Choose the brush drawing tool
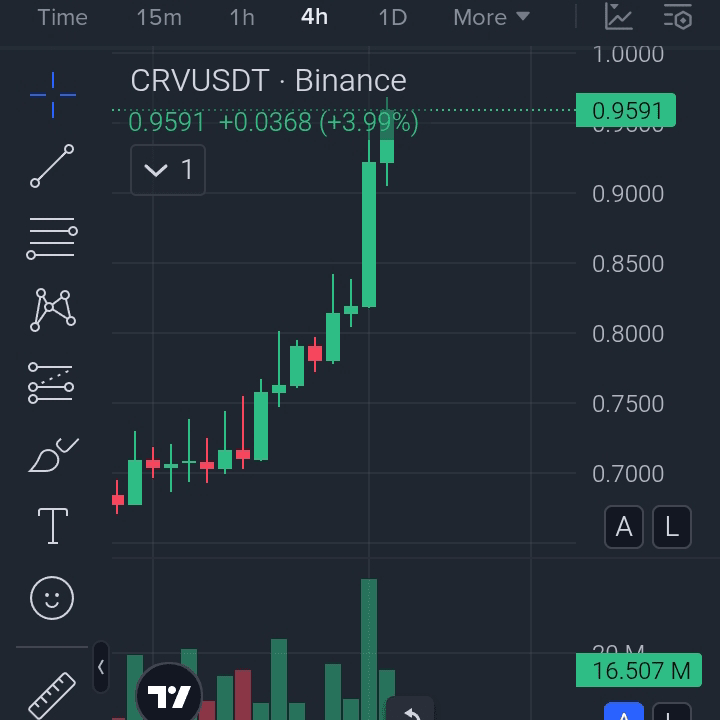 (53, 455)
